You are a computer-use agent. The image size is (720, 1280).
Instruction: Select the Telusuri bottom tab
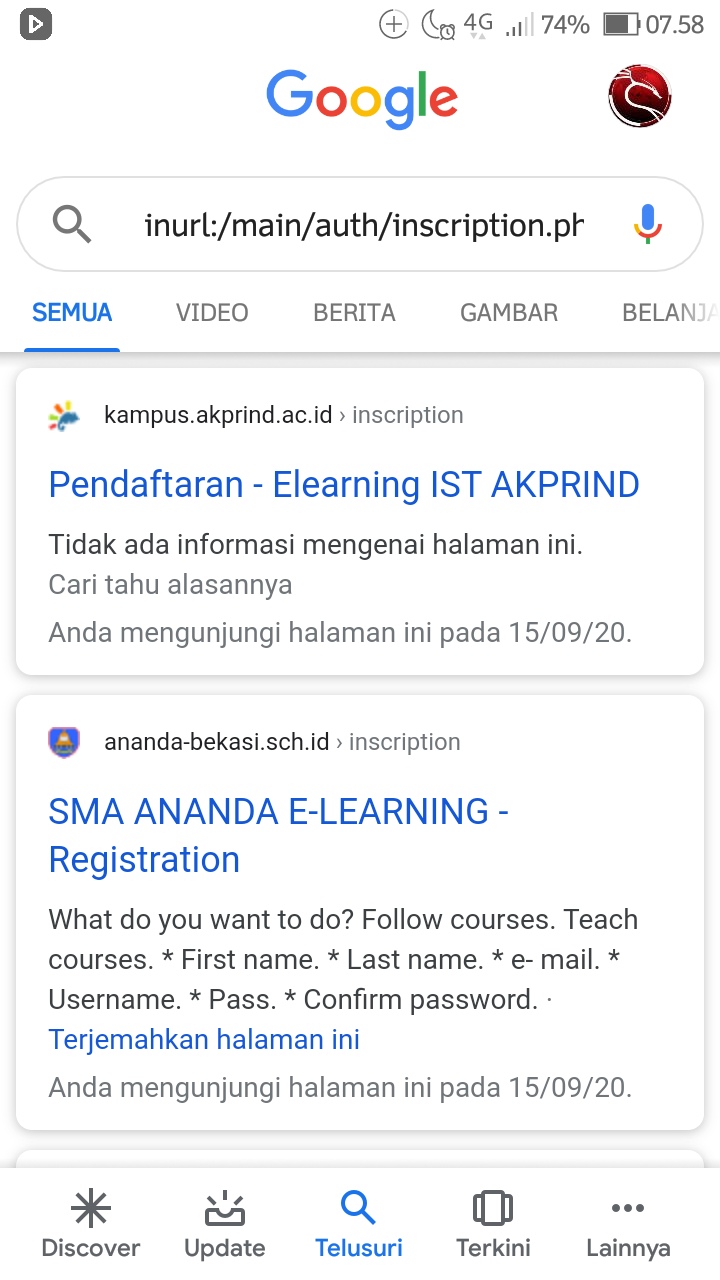tap(358, 1225)
